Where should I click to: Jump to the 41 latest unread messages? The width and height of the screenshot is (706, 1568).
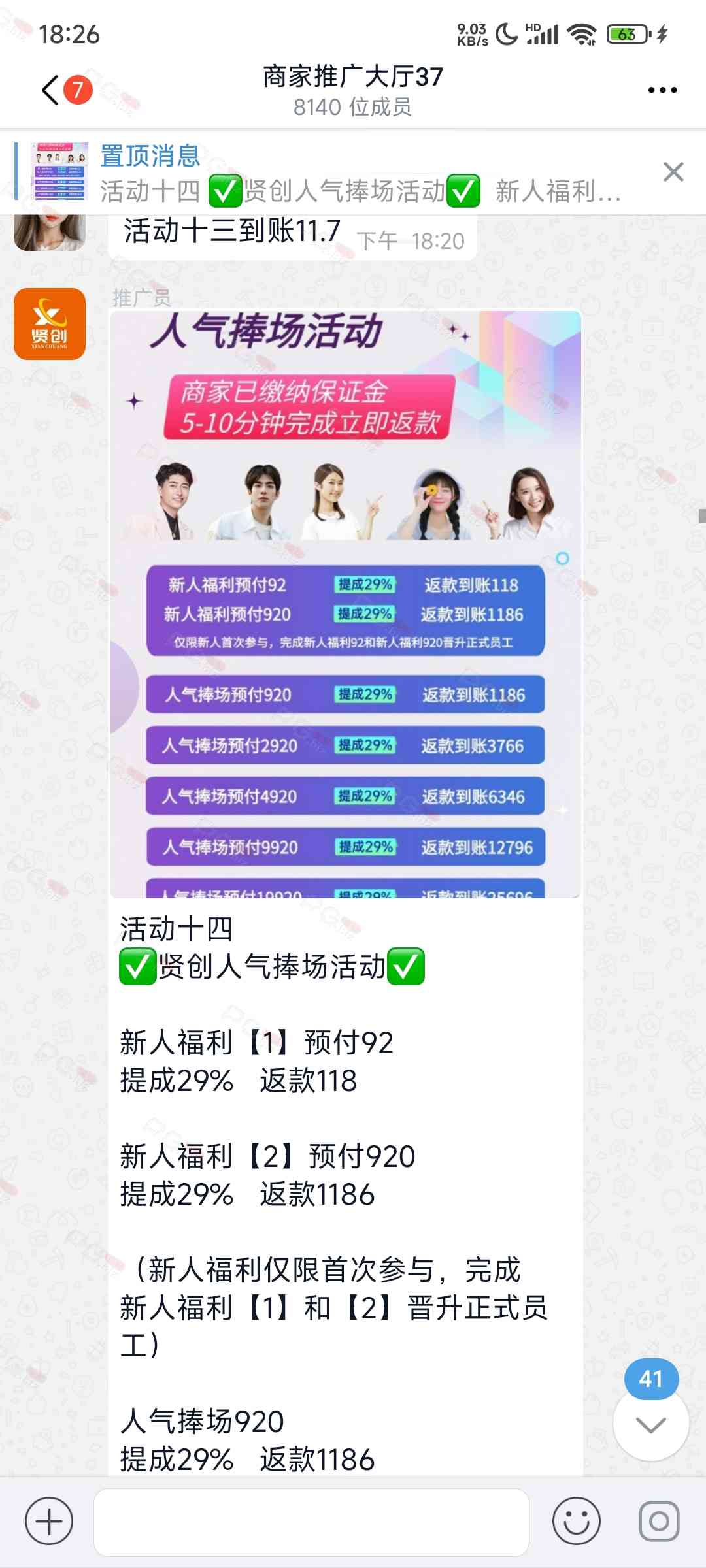point(650,1424)
